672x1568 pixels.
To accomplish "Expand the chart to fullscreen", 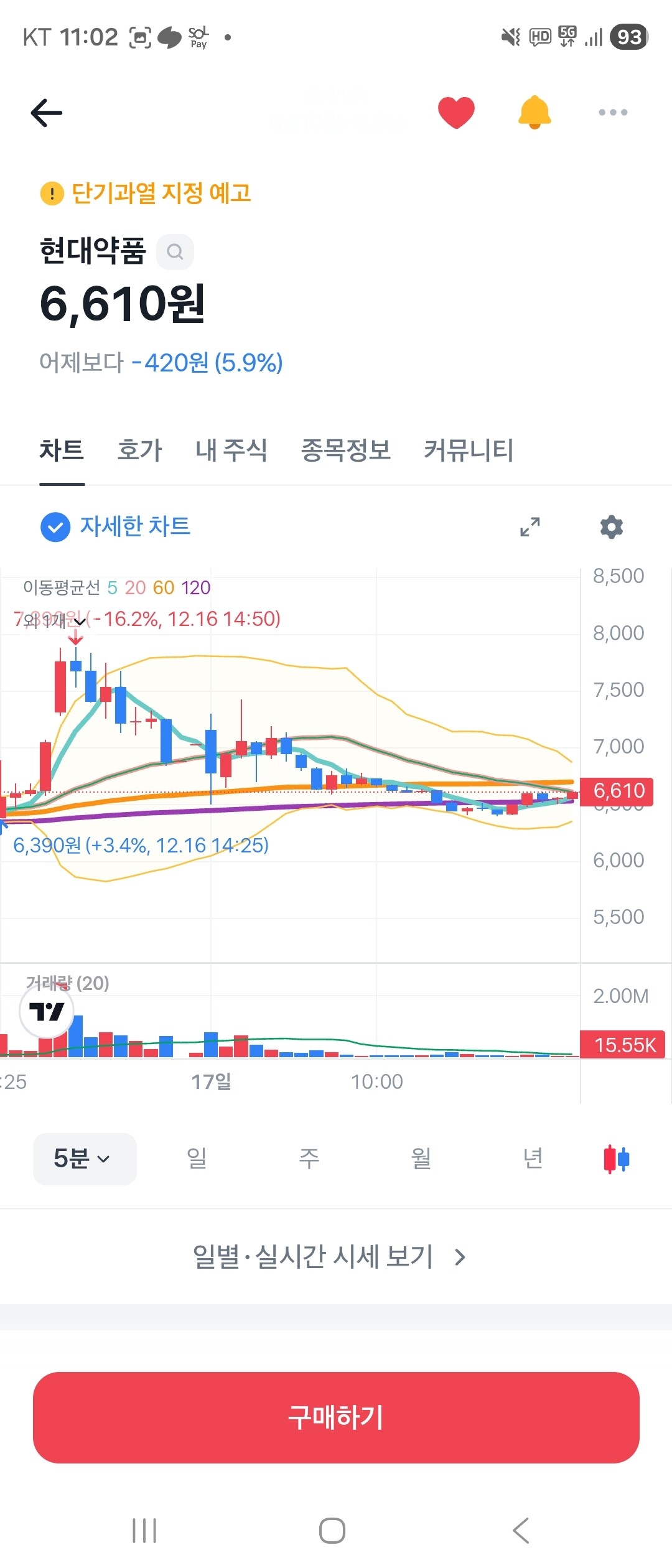I will 530,526.
